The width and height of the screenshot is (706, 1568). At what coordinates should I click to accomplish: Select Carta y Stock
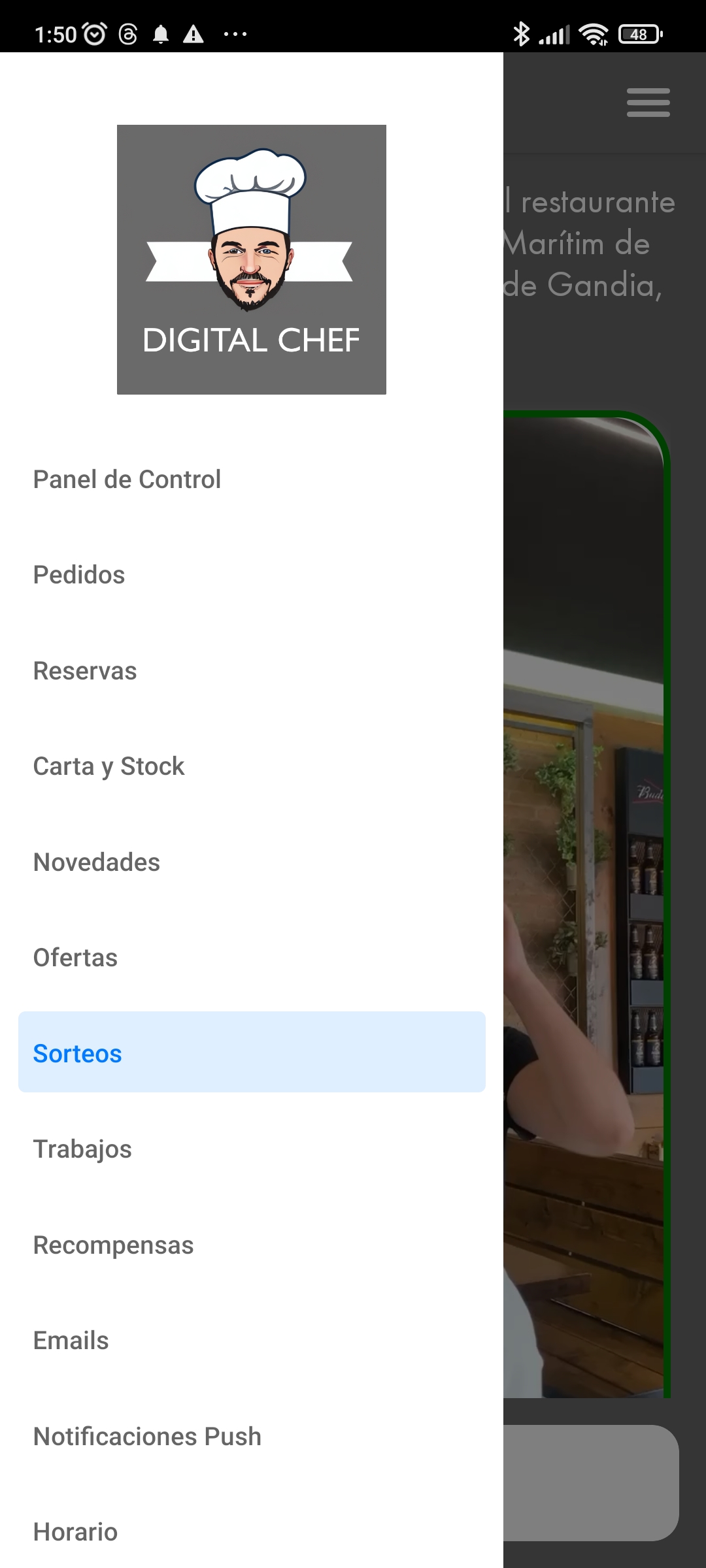[x=109, y=766]
